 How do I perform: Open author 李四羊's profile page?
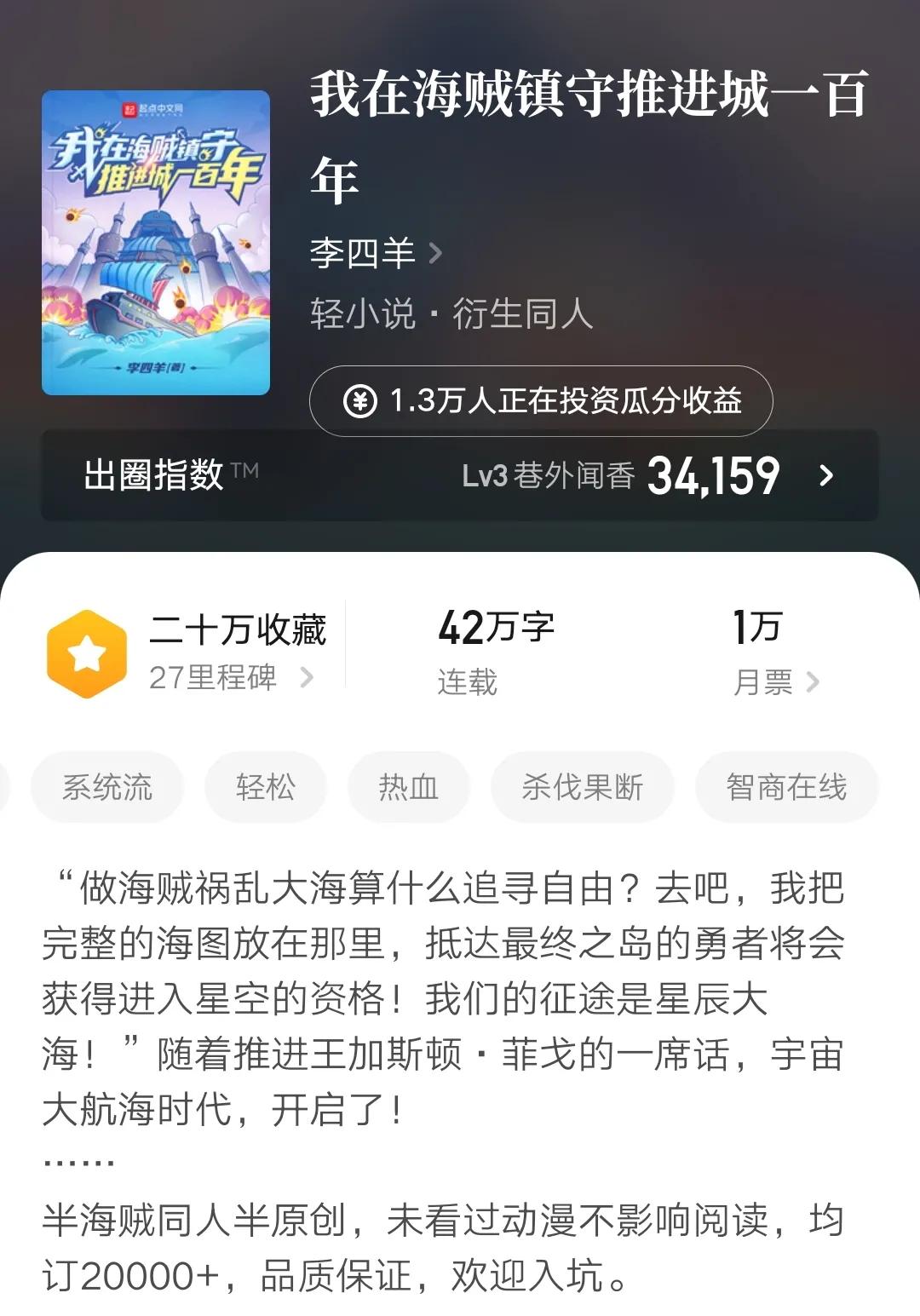coord(375,253)
